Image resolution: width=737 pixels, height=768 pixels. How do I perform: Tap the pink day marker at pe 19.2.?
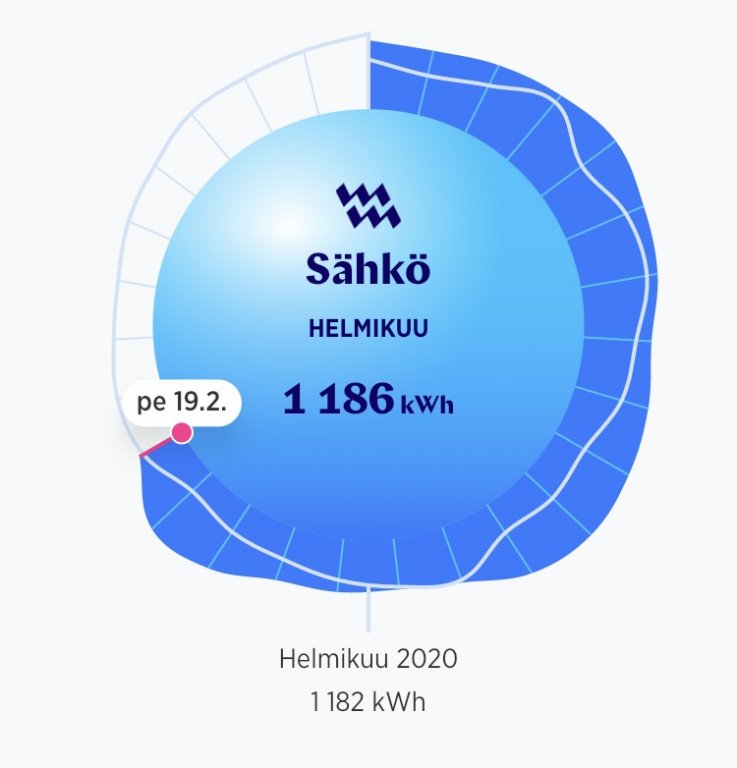181,432
